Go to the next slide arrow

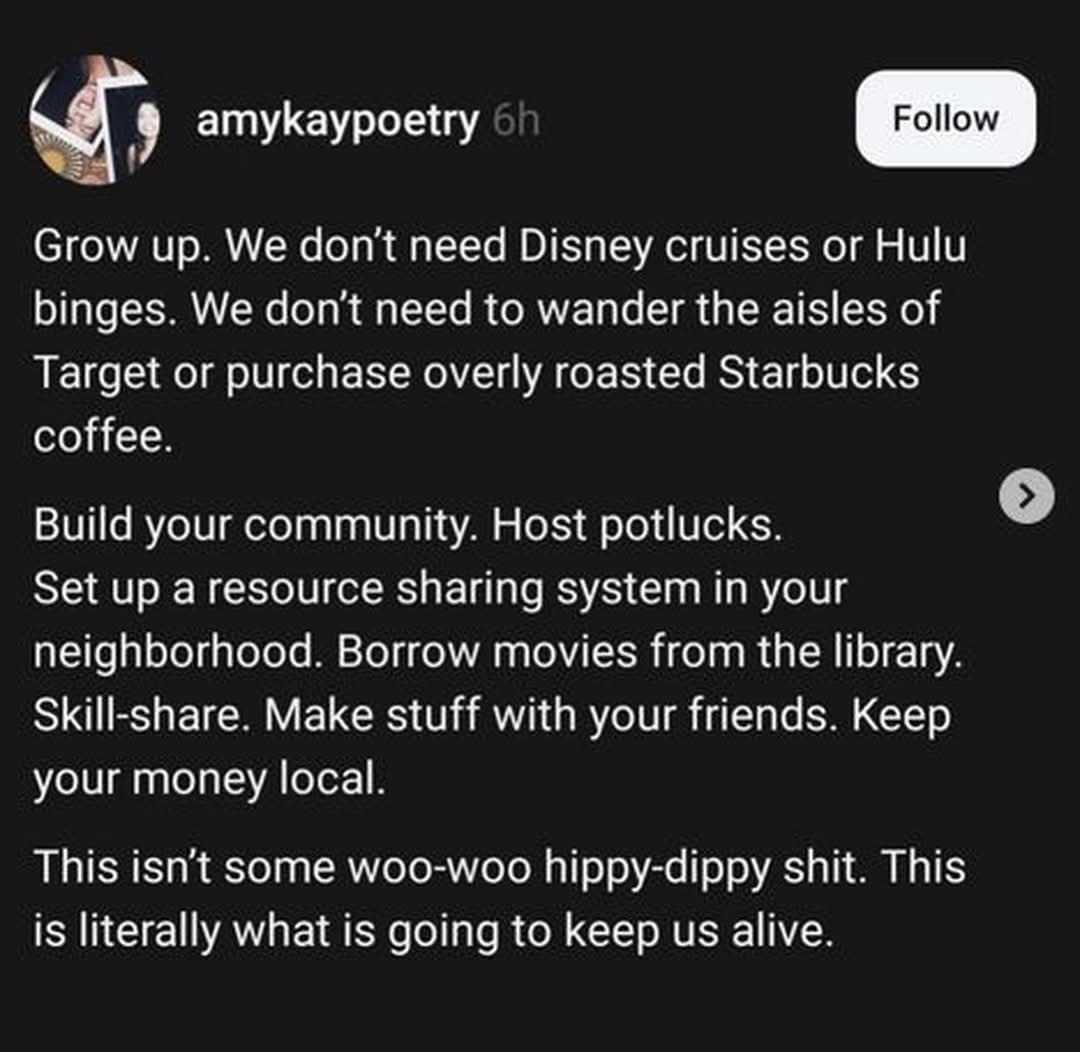click(1027, 495)
